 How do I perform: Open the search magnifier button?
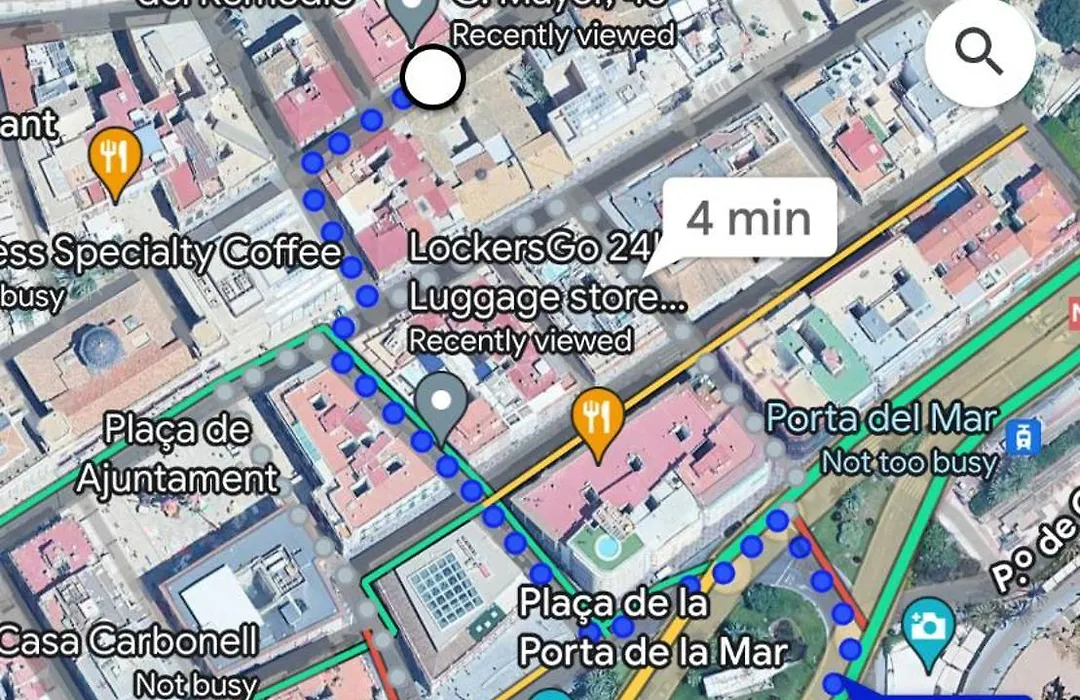tap(979, 54)
